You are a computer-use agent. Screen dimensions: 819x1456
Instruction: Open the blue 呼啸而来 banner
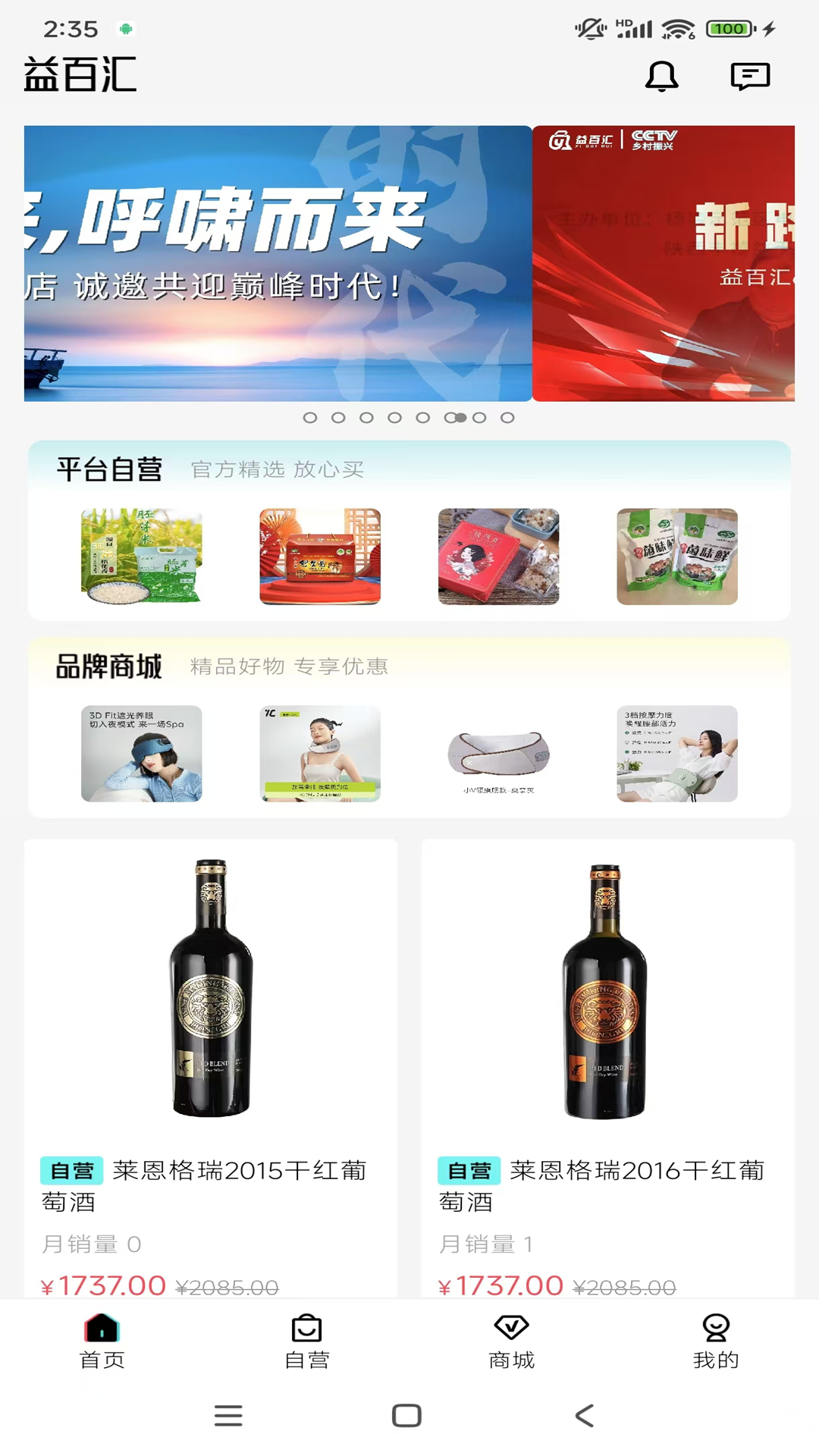[x=278, y=263]
